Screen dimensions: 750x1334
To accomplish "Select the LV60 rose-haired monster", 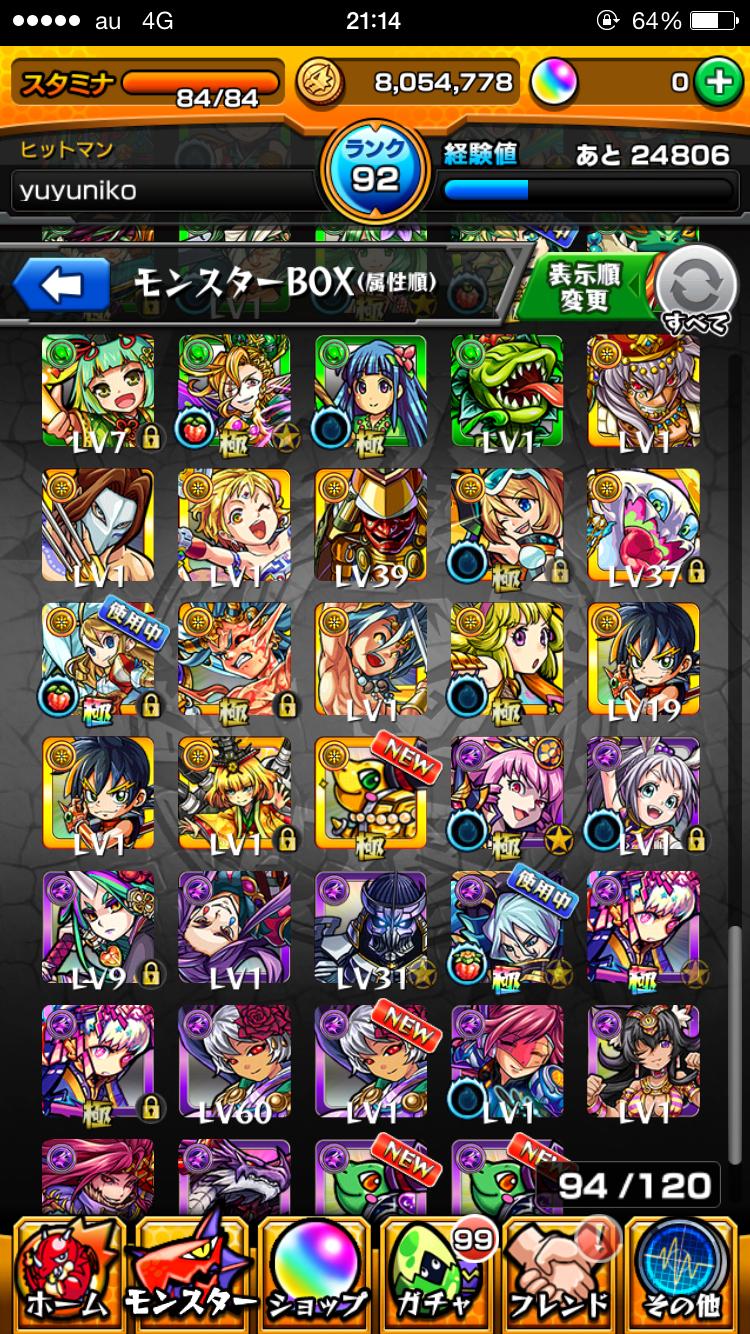I will pyautogui.click(x=234, y=1061).
